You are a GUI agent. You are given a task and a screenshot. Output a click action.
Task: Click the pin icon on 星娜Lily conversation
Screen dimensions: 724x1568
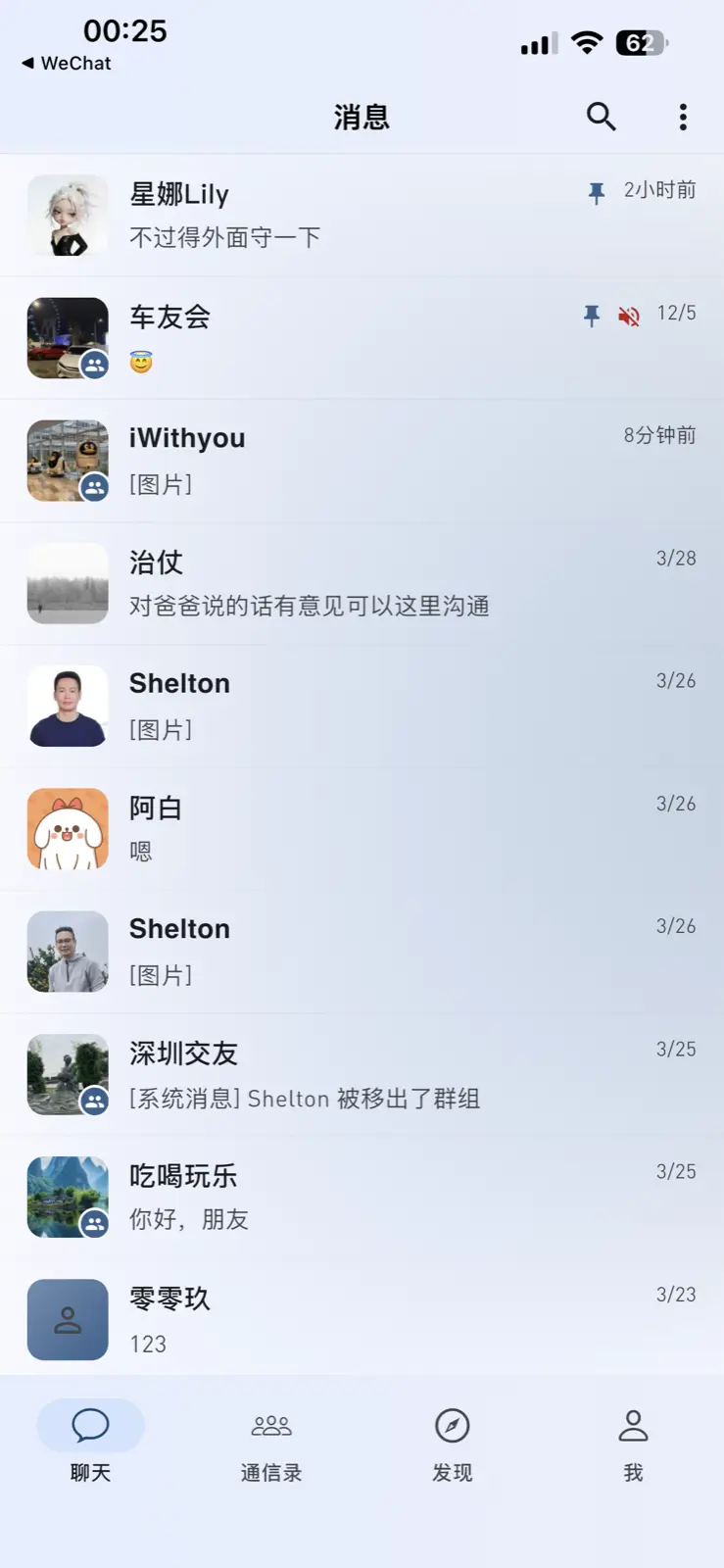(x=596, y=193)
